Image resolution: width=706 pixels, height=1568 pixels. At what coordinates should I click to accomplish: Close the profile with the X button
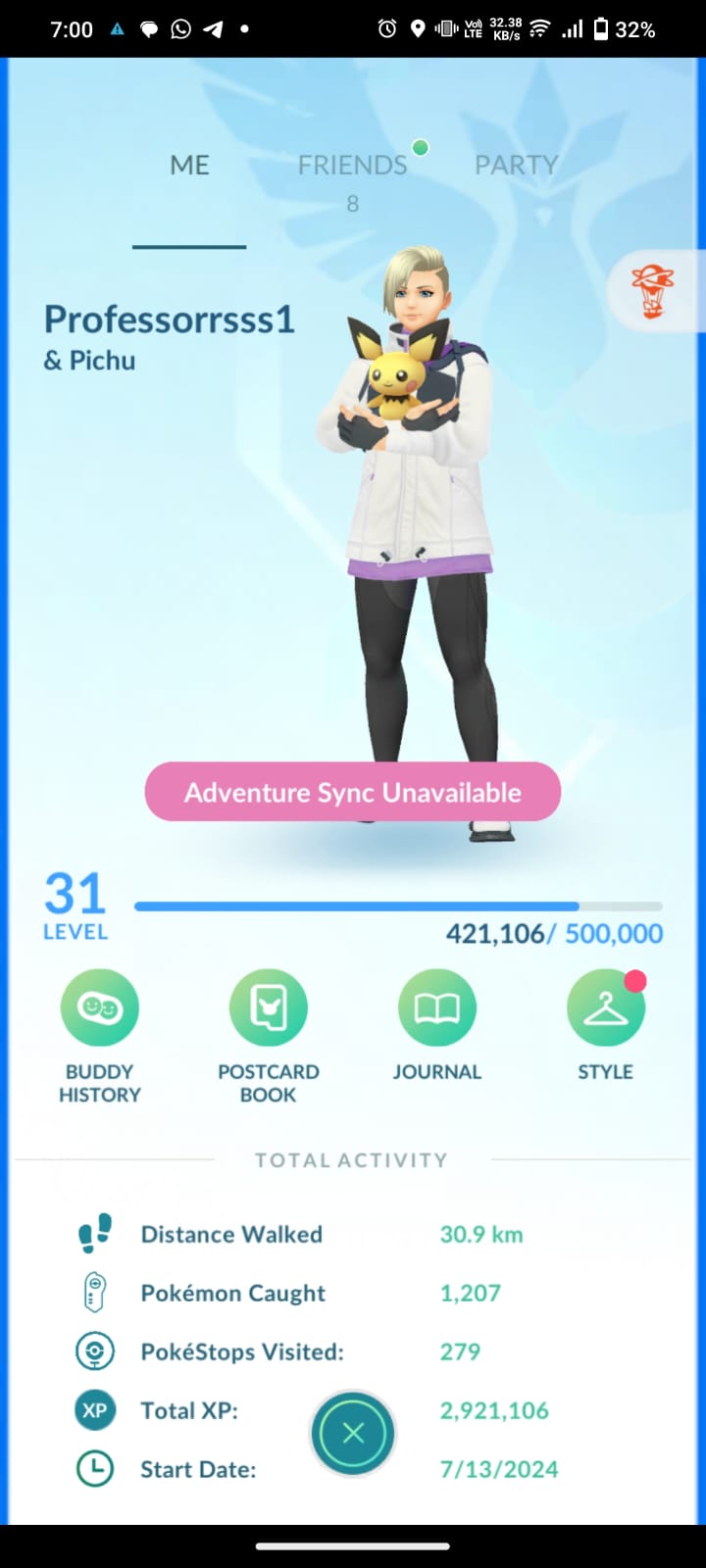click(x=353, y=1434)
